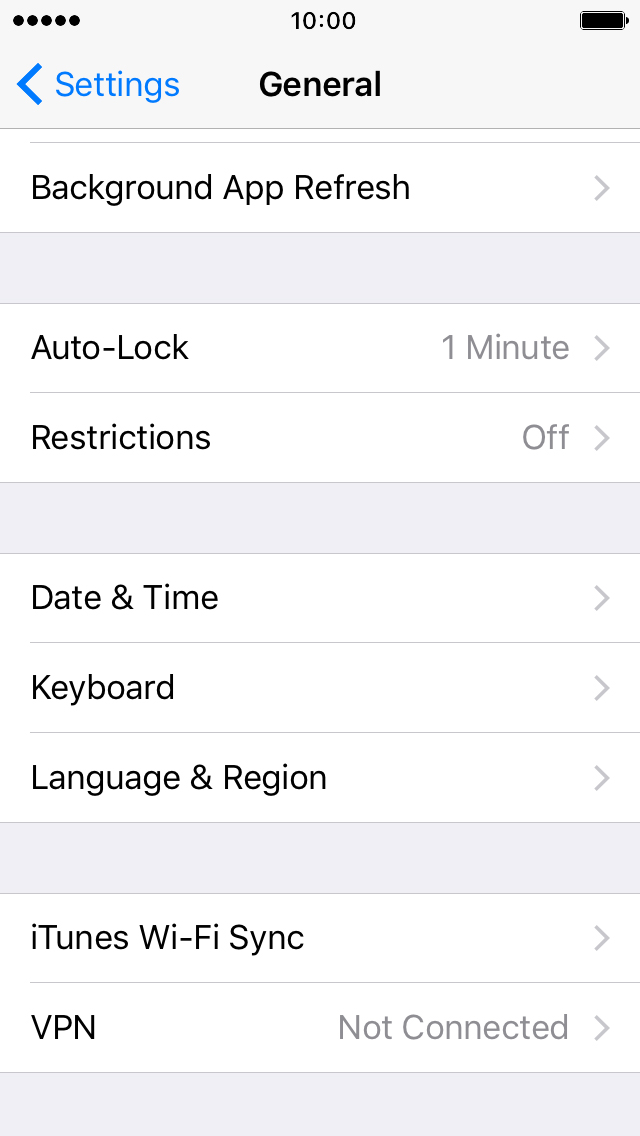
Task: Select the Keyboard row
Action: pyautogui.click(x=320, y=688)
